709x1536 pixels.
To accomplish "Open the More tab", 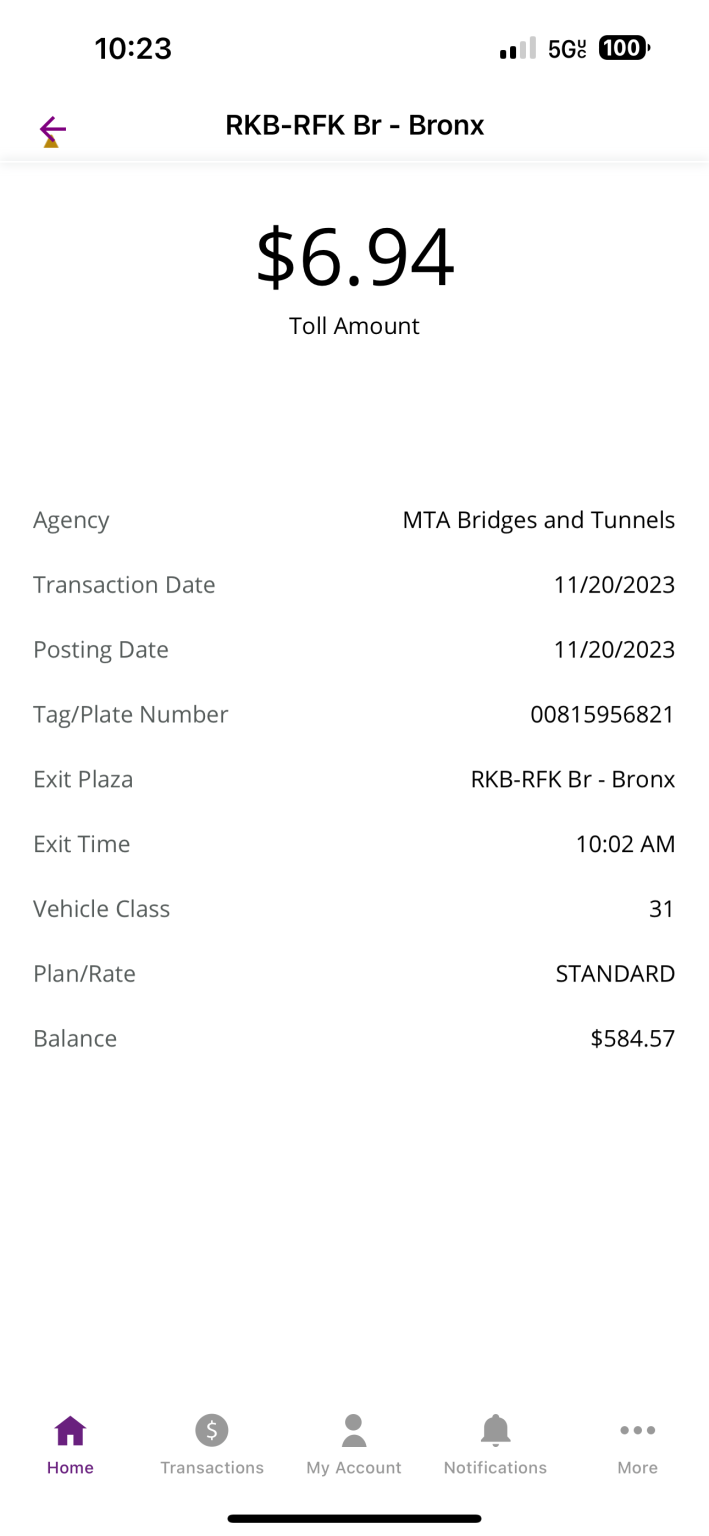I will 638,1445.
